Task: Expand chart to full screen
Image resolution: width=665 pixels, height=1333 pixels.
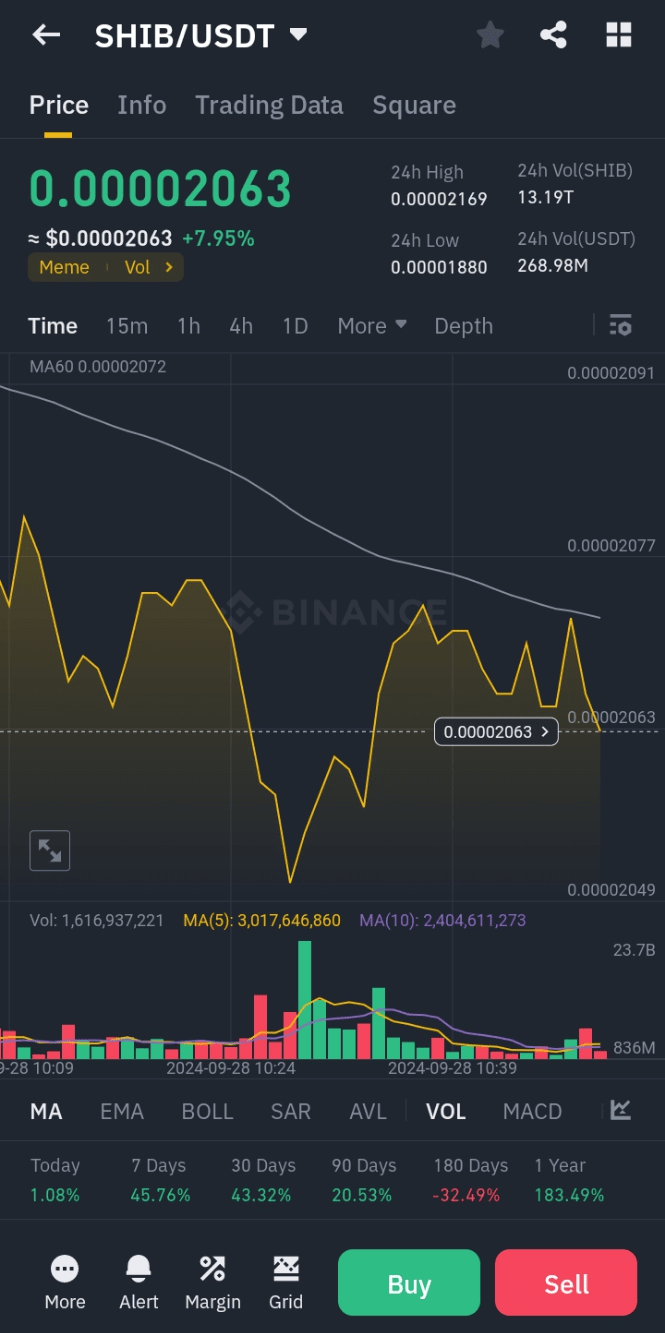Action: pyautogui.click(x=50, y=851)
